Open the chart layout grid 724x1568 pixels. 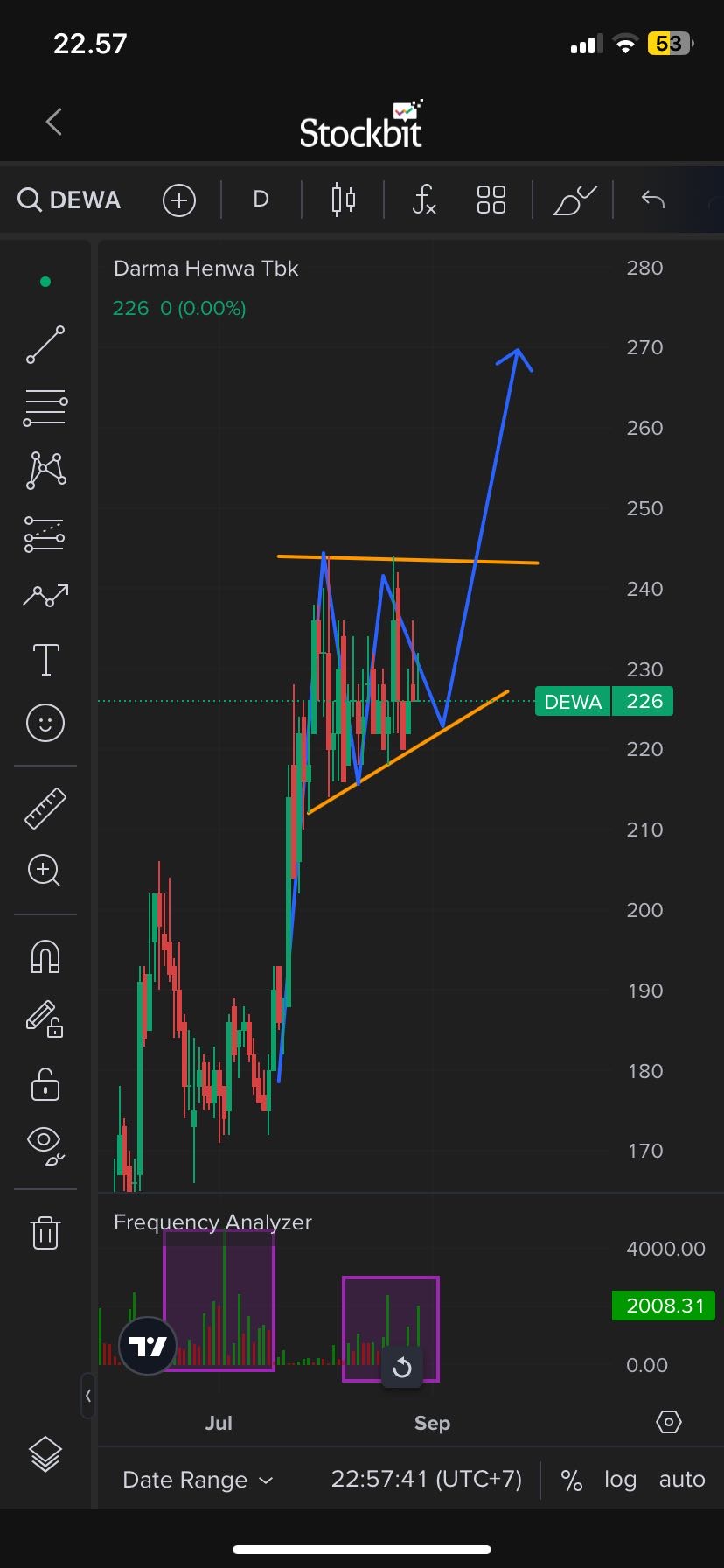pos(491,199)
